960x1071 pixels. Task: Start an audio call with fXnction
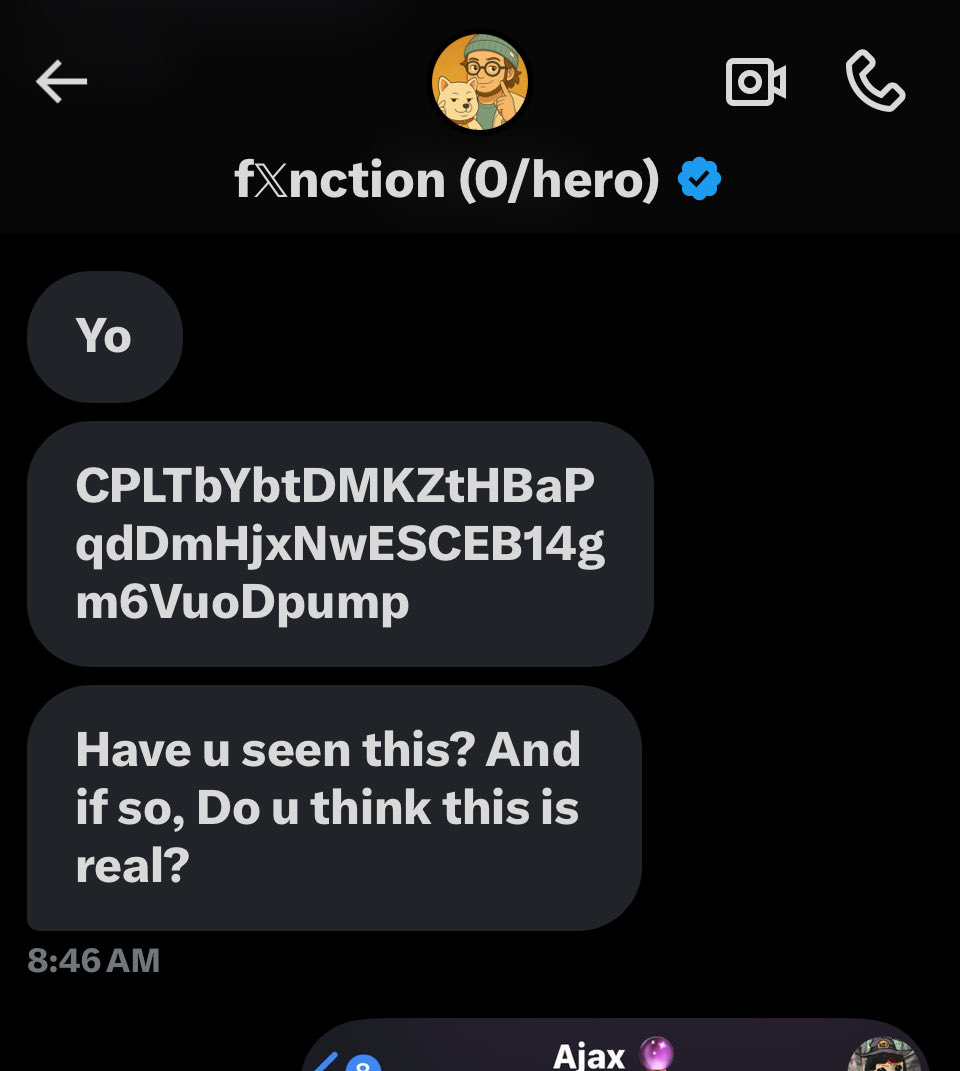coord(875,83)
